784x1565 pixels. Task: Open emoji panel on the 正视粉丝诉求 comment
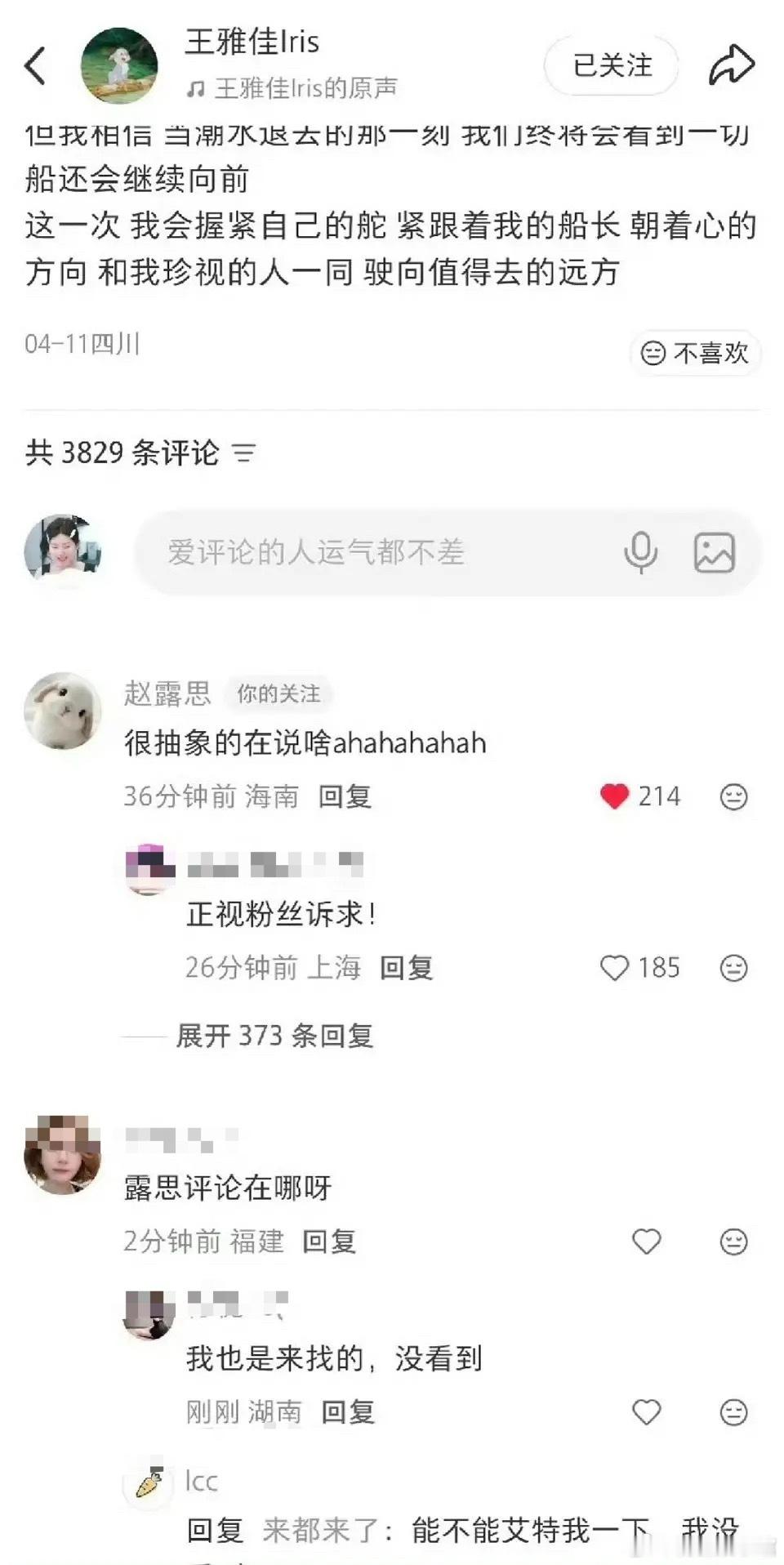[734, 968]
